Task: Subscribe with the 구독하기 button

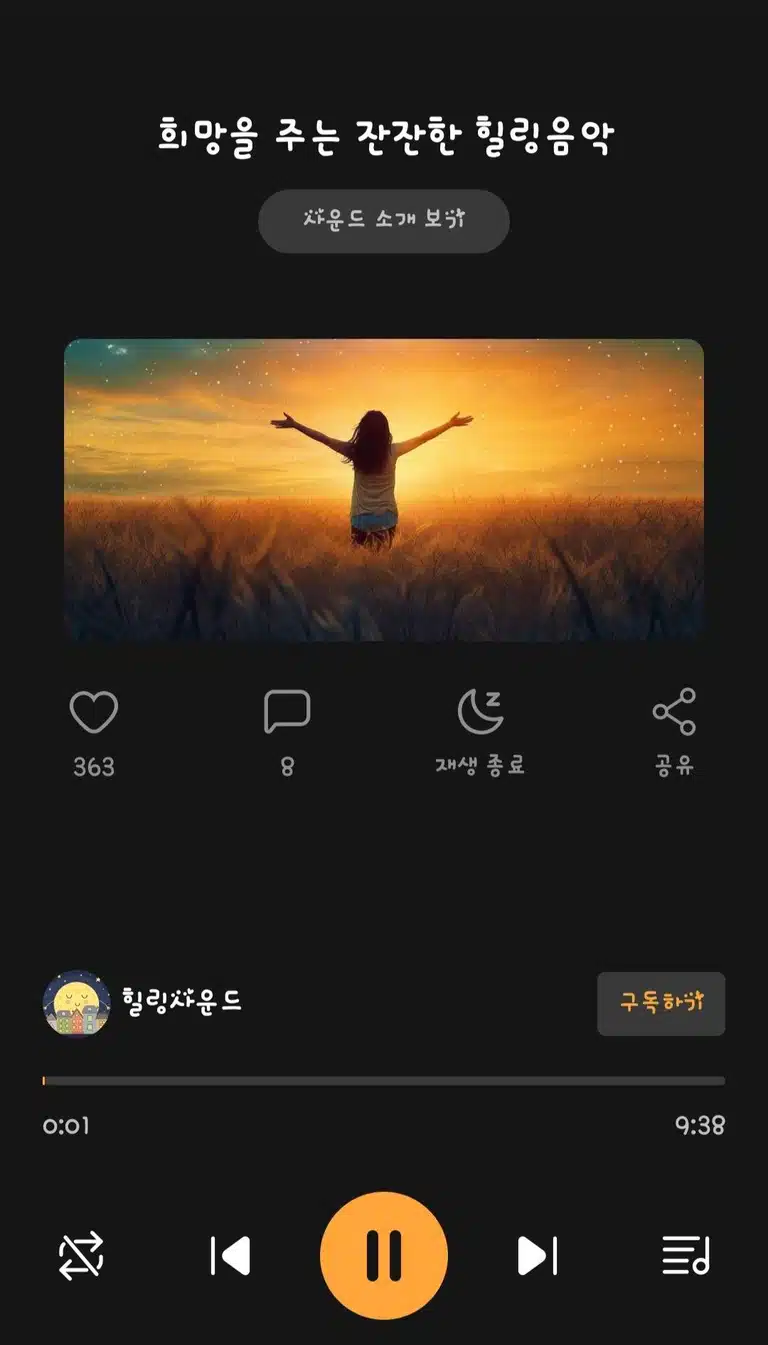Action: 661,1004
